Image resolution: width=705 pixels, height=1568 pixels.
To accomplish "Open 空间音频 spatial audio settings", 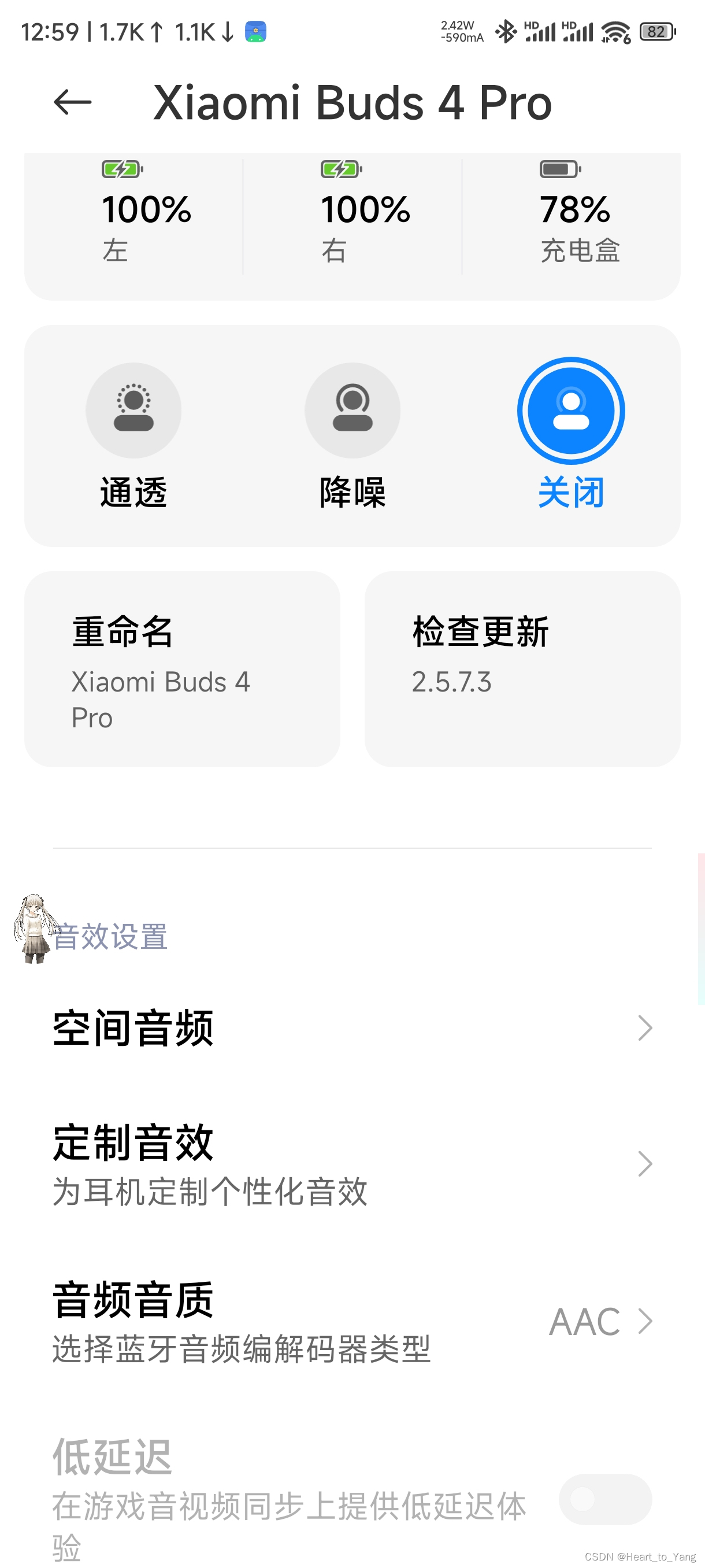I will 352,1028.
